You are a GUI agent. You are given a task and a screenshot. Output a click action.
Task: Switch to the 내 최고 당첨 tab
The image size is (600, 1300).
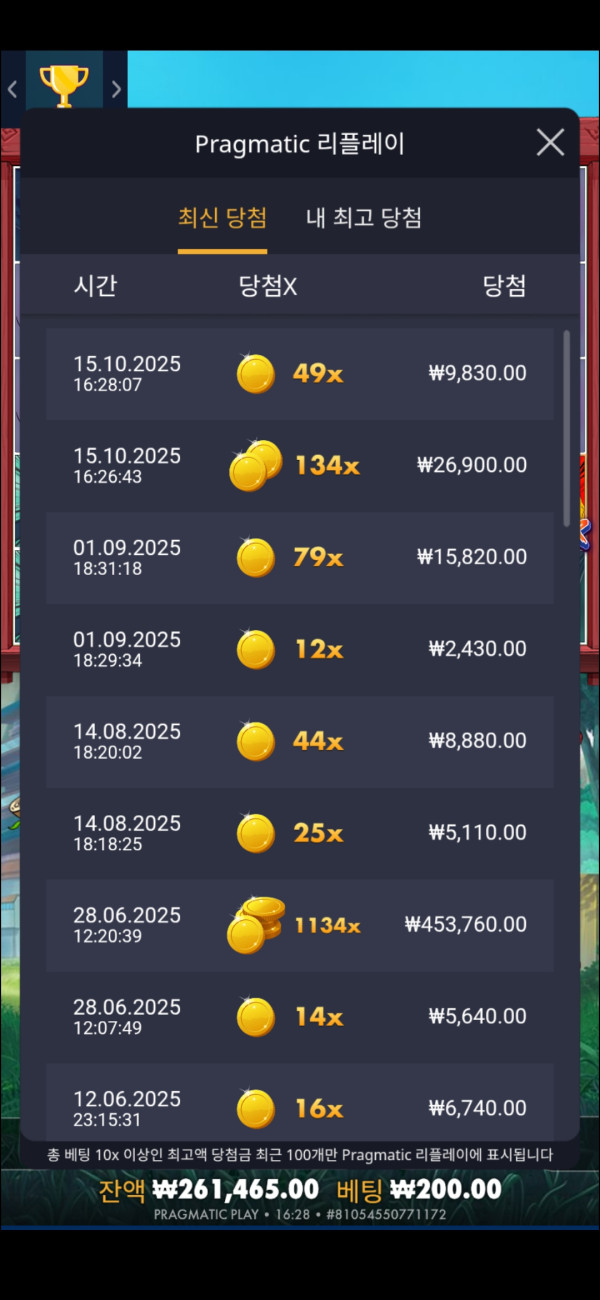coord(363,218)
